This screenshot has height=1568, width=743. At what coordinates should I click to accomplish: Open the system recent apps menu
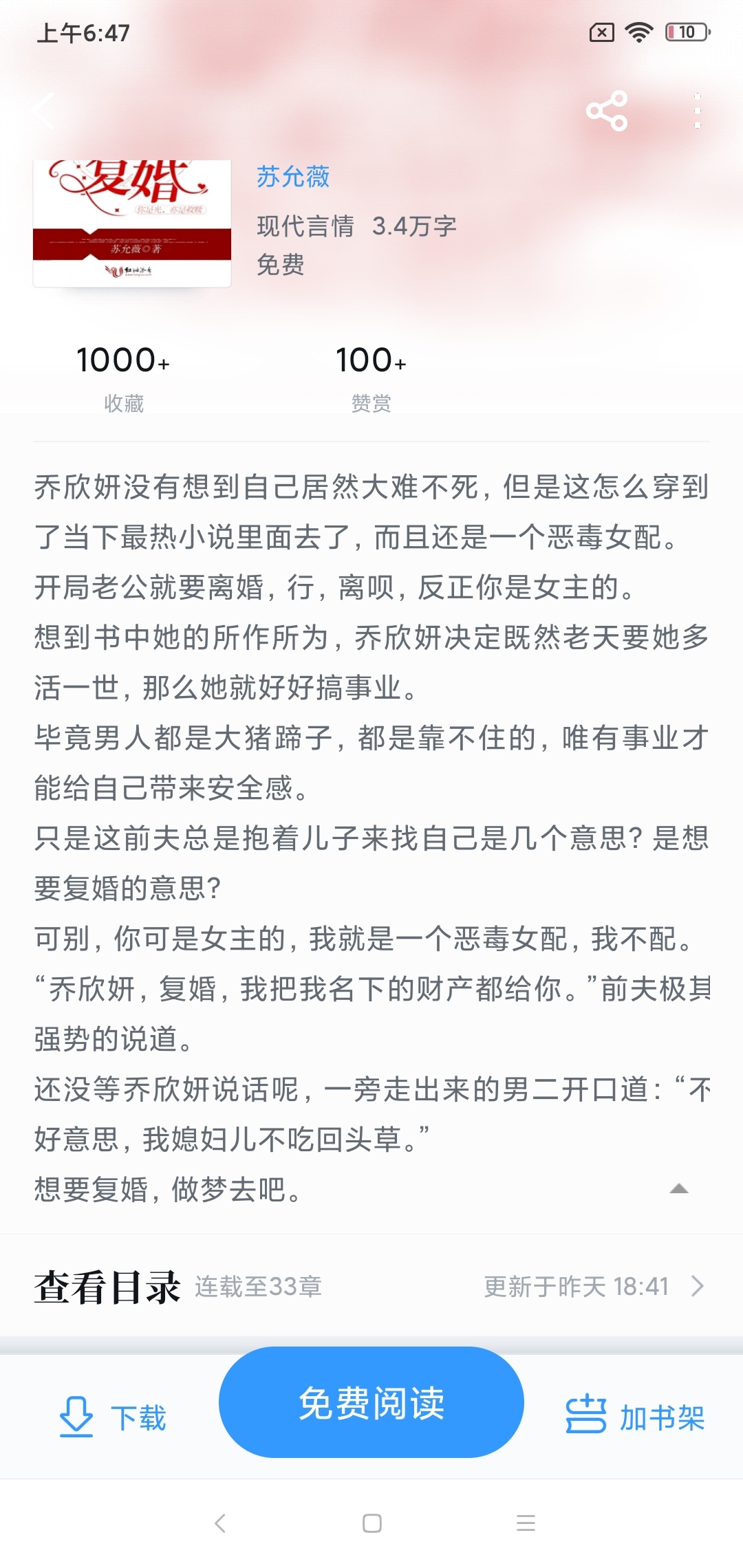tap(526, 1523)
